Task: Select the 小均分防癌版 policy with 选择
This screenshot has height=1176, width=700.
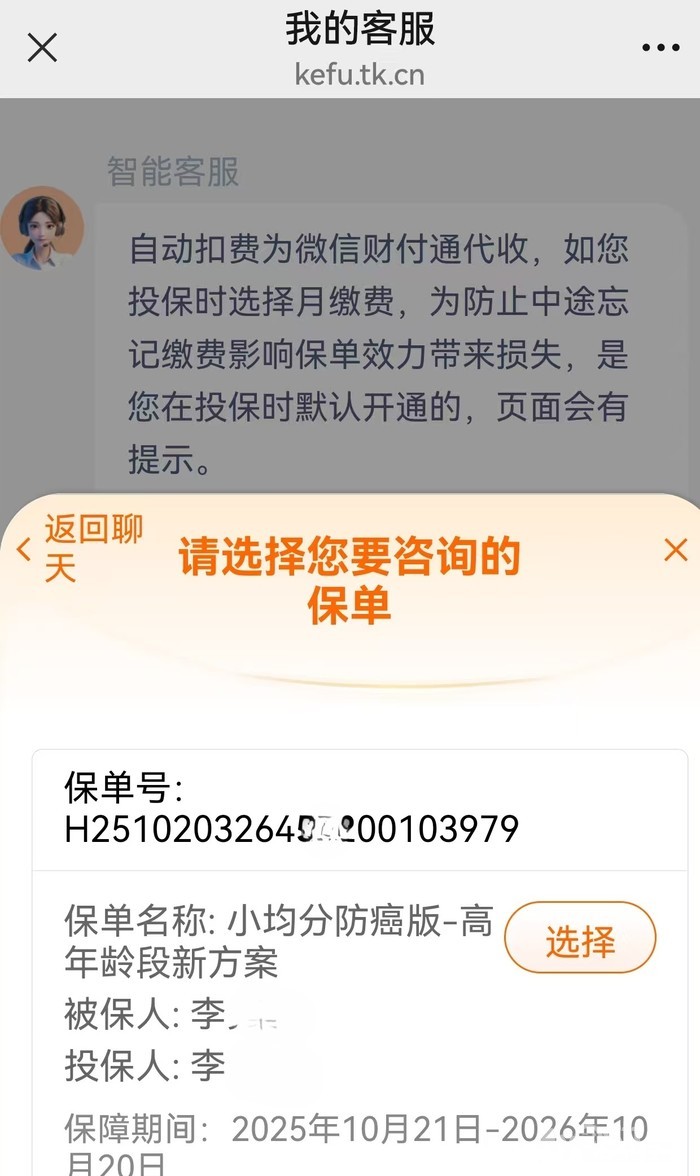Action: pos(580,941)
